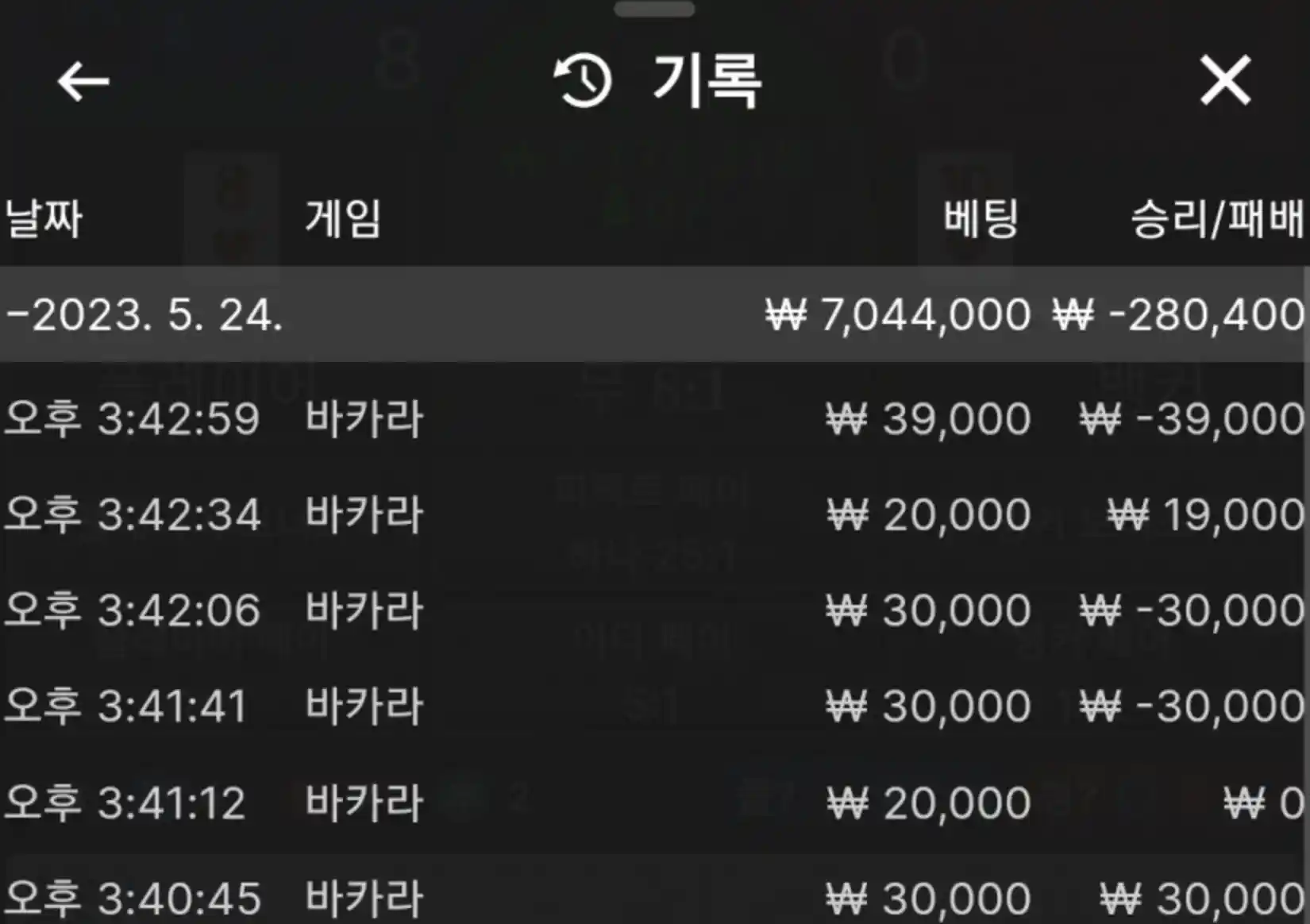1310x924 pixels.
Task: Go back using the left arrow
Action: click(83, 81)
